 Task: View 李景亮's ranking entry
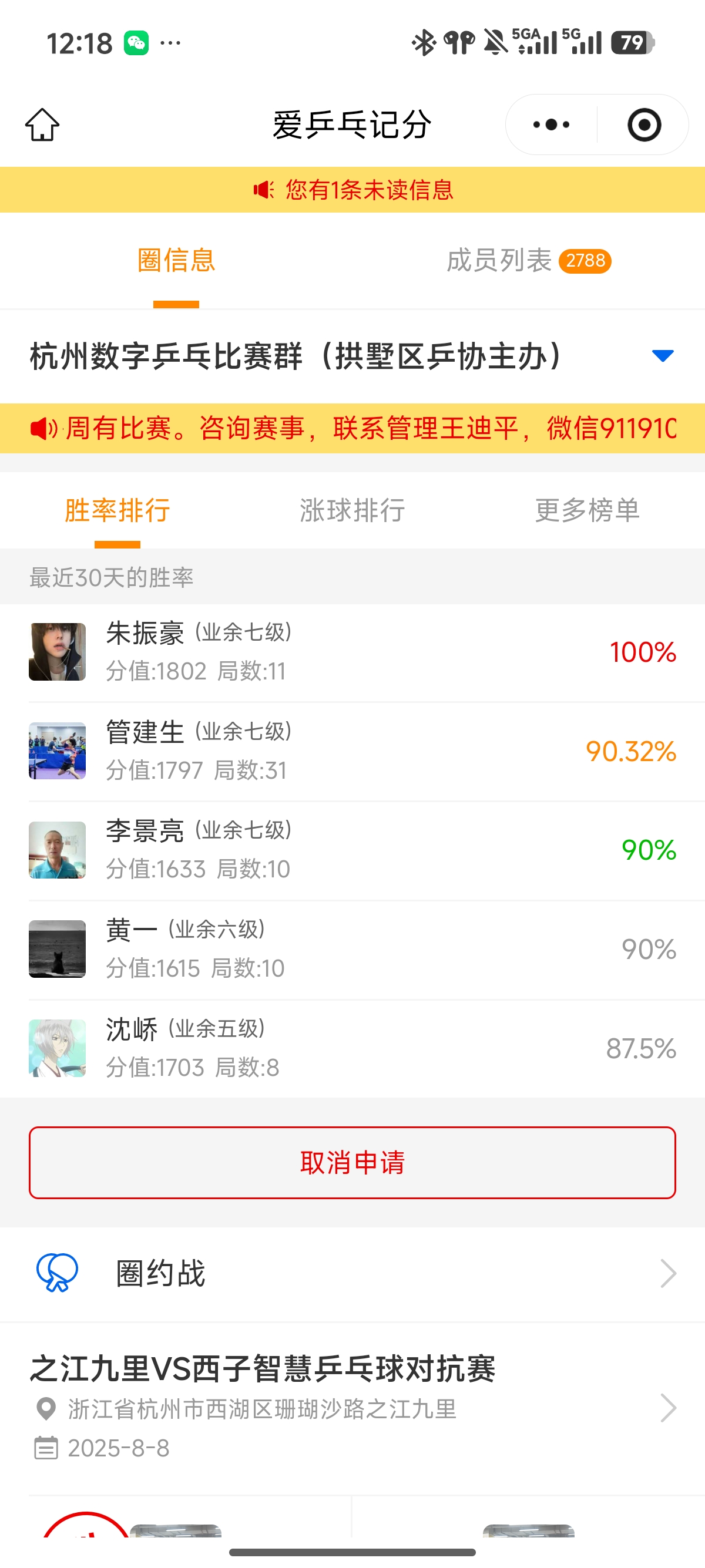(352, 850)
